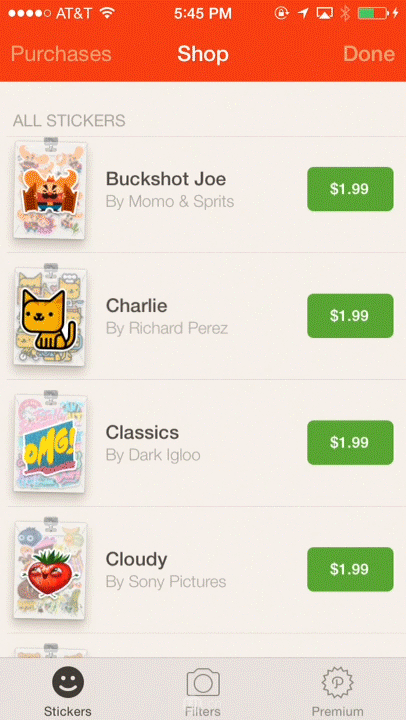Open the Purchases screen

[x=61, y=54]
